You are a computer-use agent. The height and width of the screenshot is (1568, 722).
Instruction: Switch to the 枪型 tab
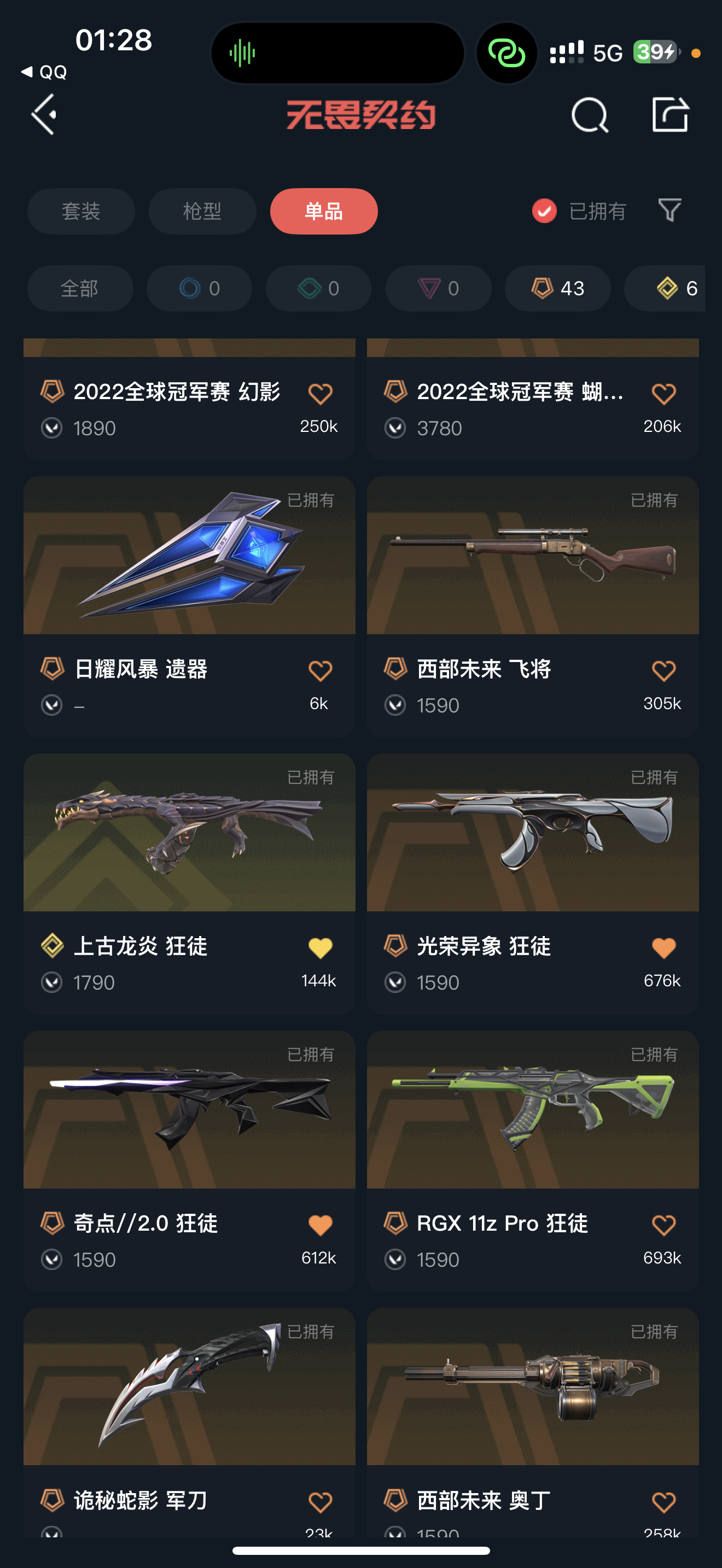(201, 211)
